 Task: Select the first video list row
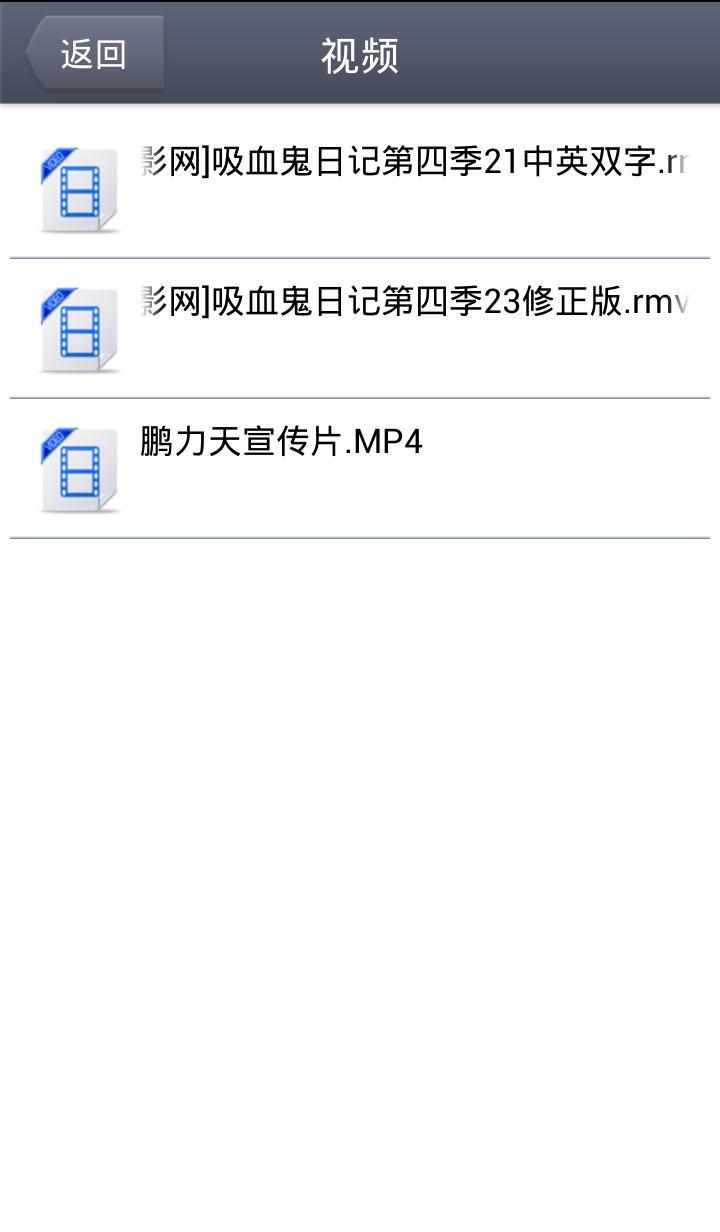point(360,188)
